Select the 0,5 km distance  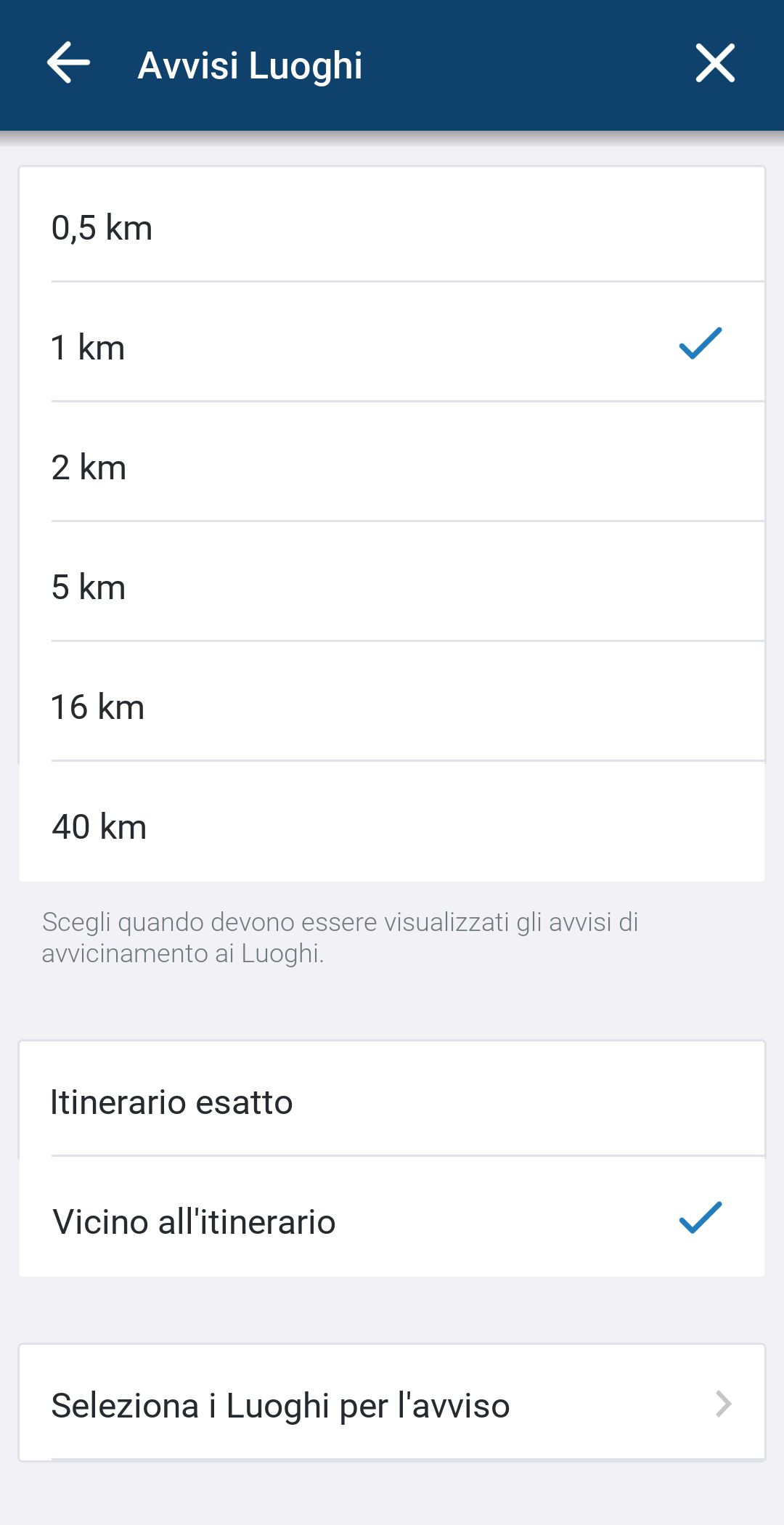392,227
